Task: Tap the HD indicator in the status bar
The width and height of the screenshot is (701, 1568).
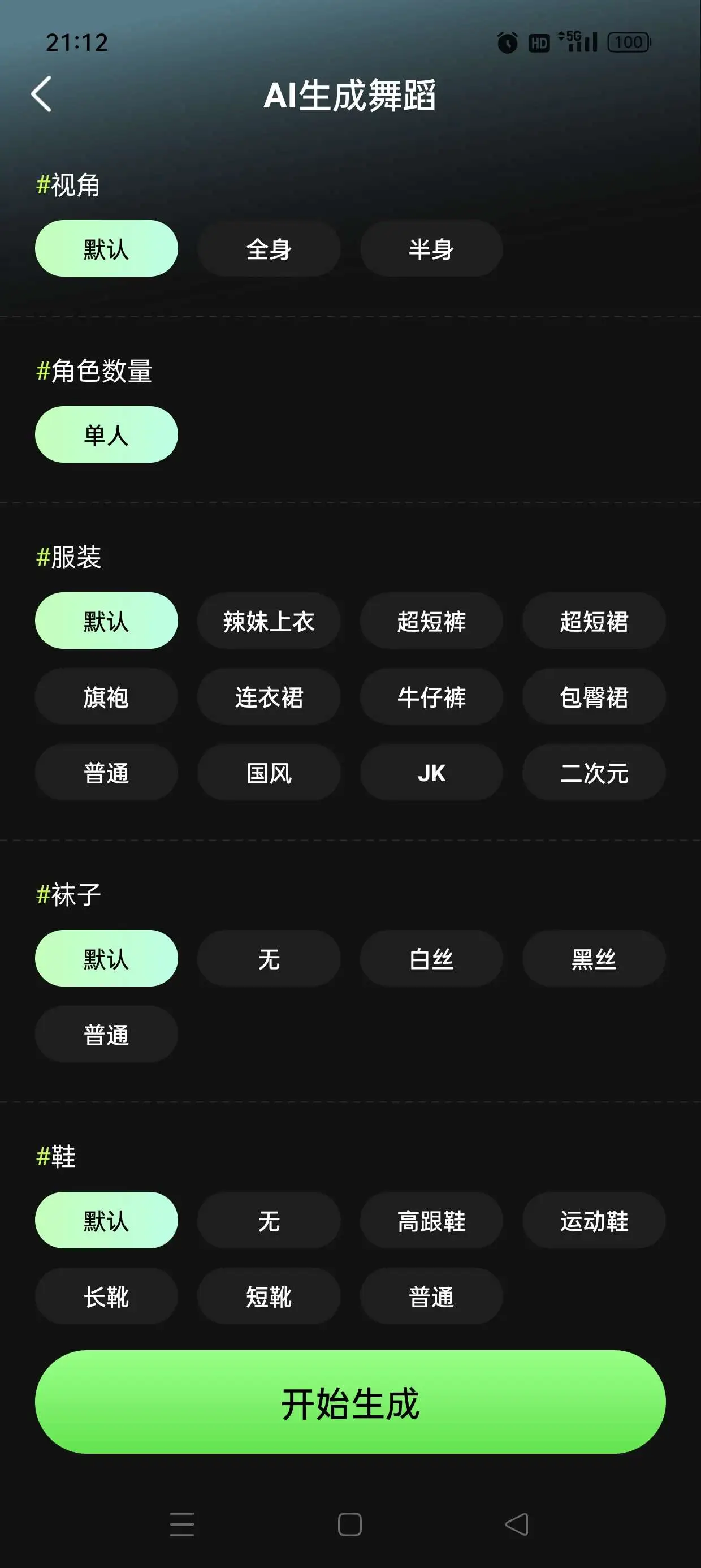Action: 538,41
